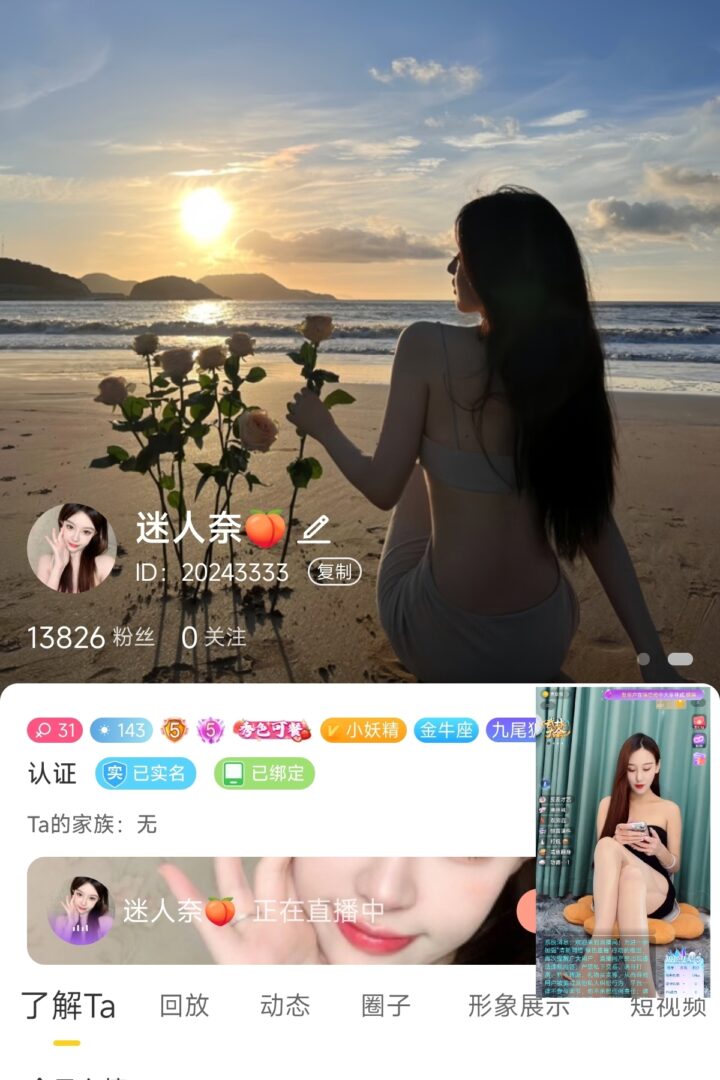Open the profile avatar photo

click(71, 547)
